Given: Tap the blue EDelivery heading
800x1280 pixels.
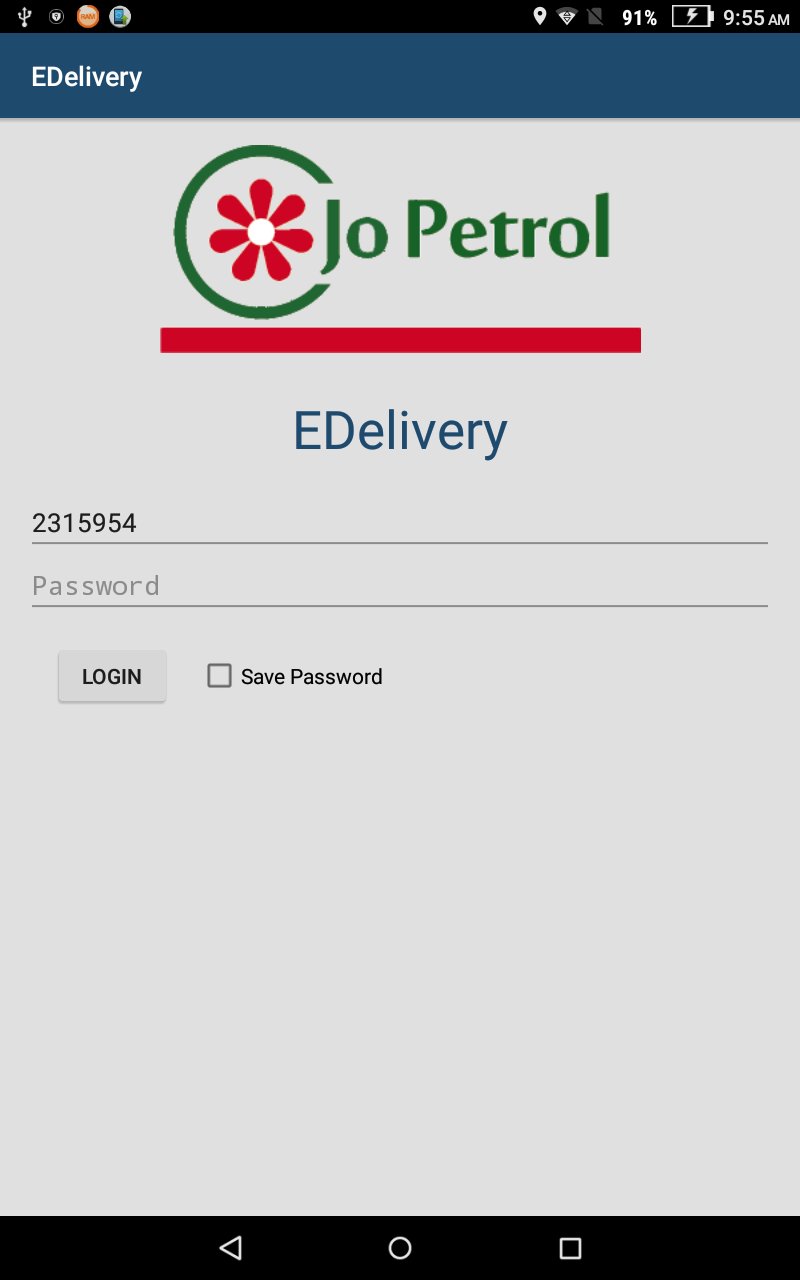Looking at the screenshot, I should pos(399,429).
